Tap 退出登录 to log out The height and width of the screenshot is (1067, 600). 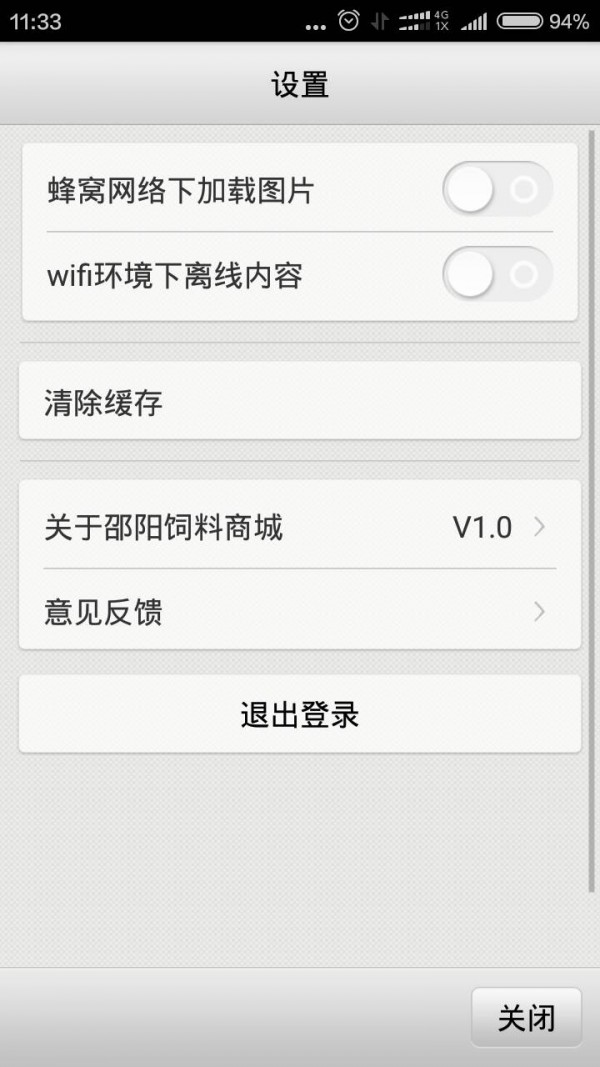300,714
